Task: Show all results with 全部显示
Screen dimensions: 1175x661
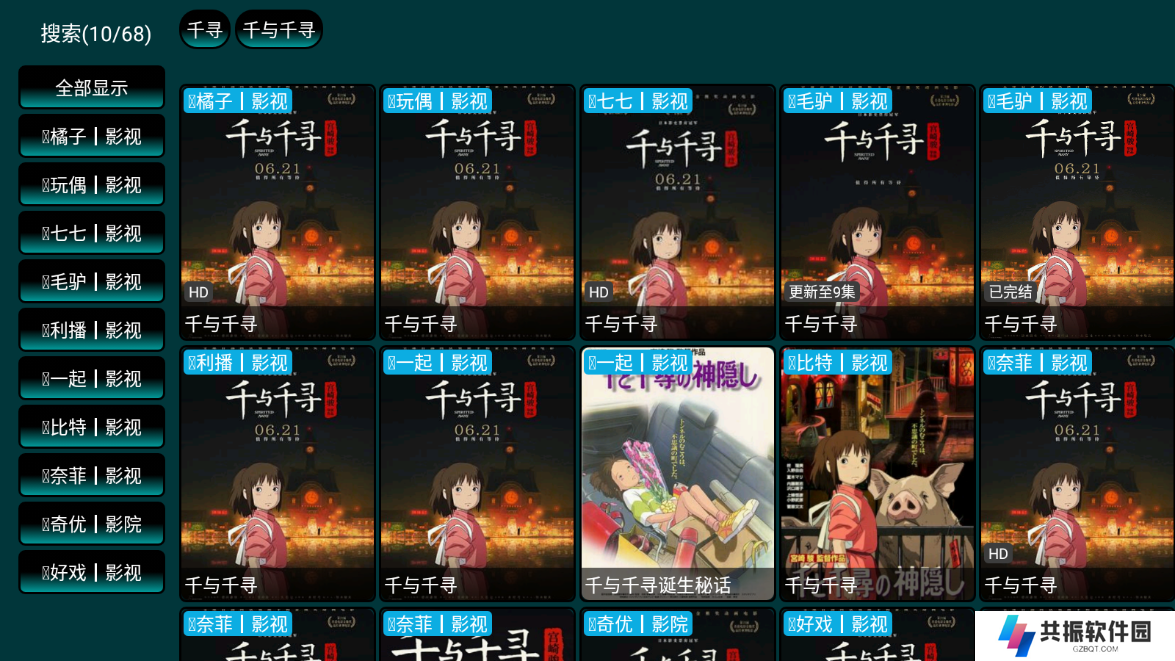Action: point(91,88)
